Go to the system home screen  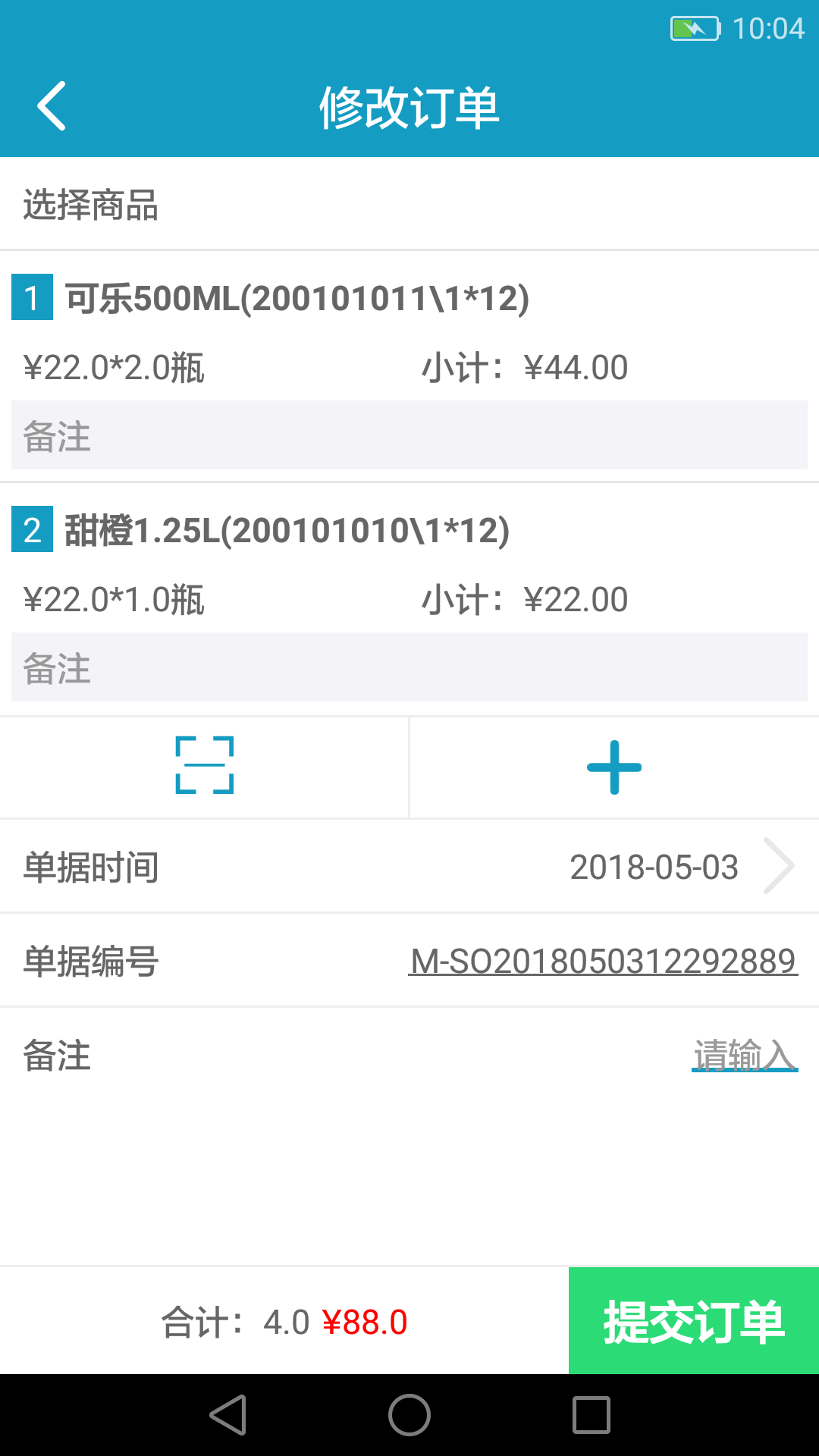point(409,1415)
